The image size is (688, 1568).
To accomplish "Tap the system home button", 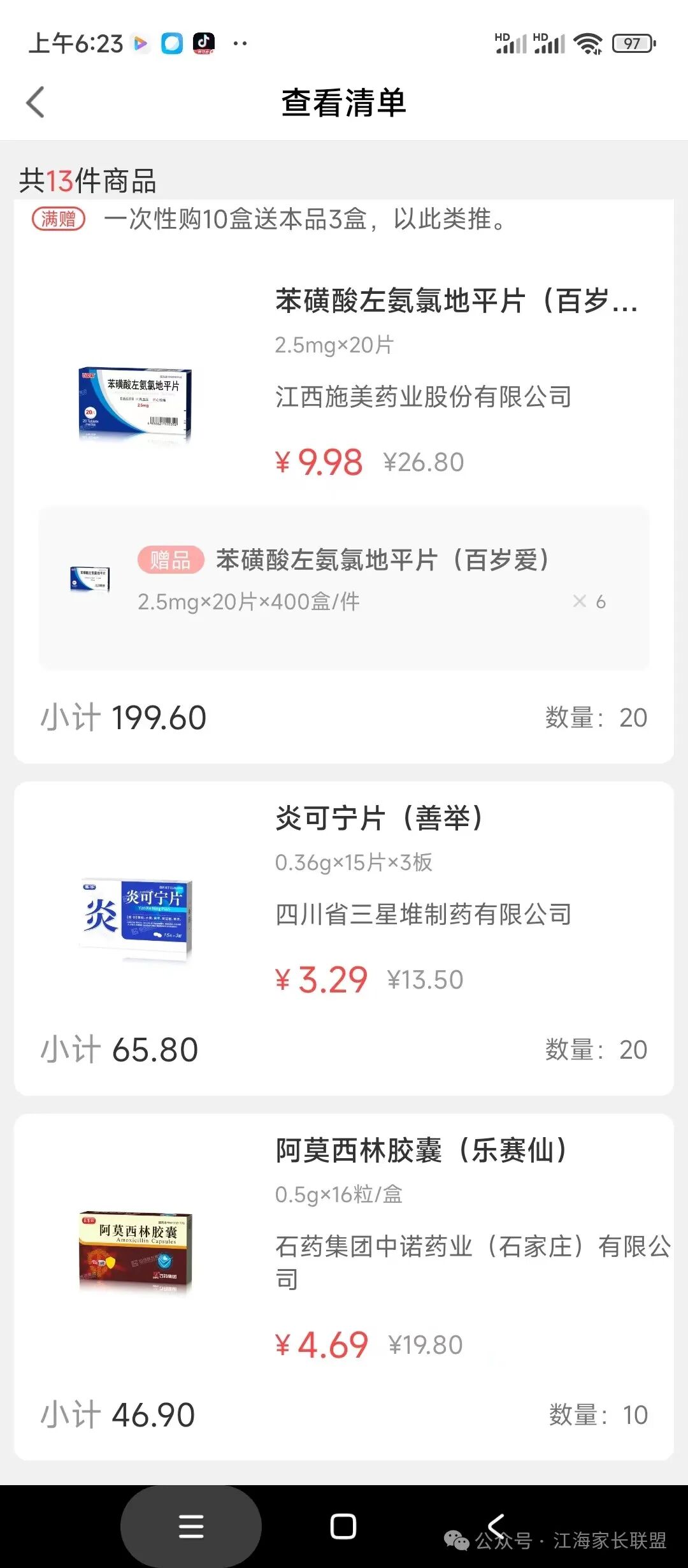I will click(343, 1526).
